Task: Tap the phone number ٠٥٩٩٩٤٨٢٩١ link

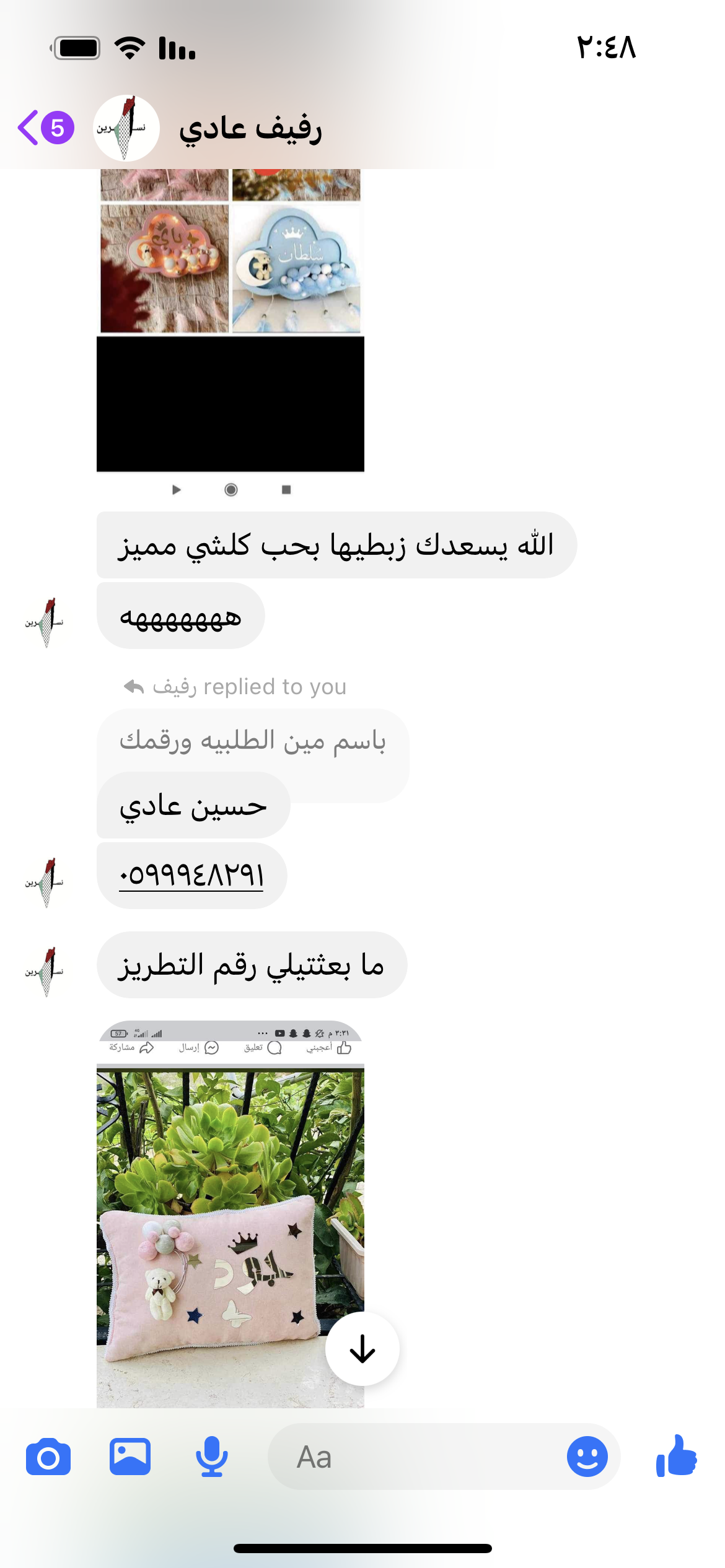Action: tap(191, 876)
